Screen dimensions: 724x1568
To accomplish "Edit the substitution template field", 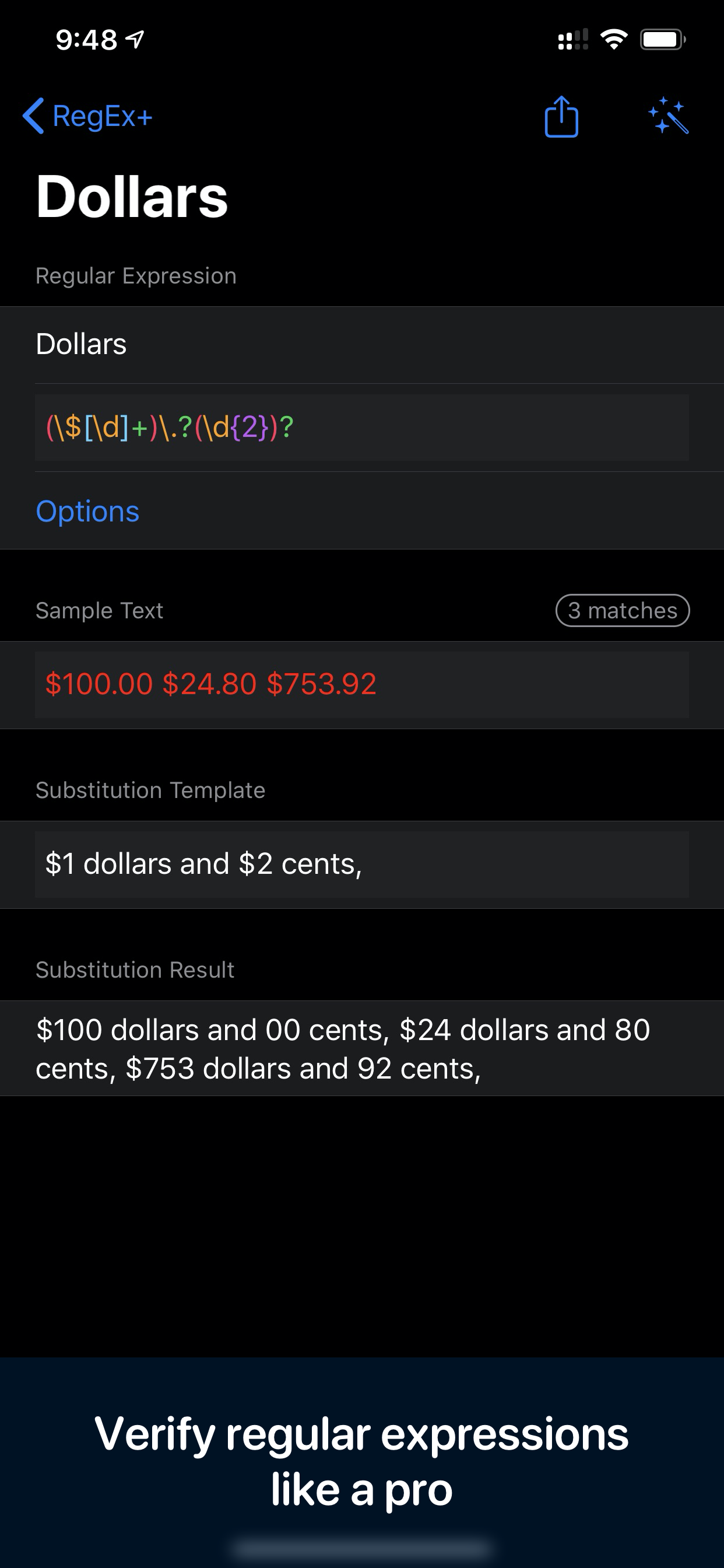I will (205, 864).
